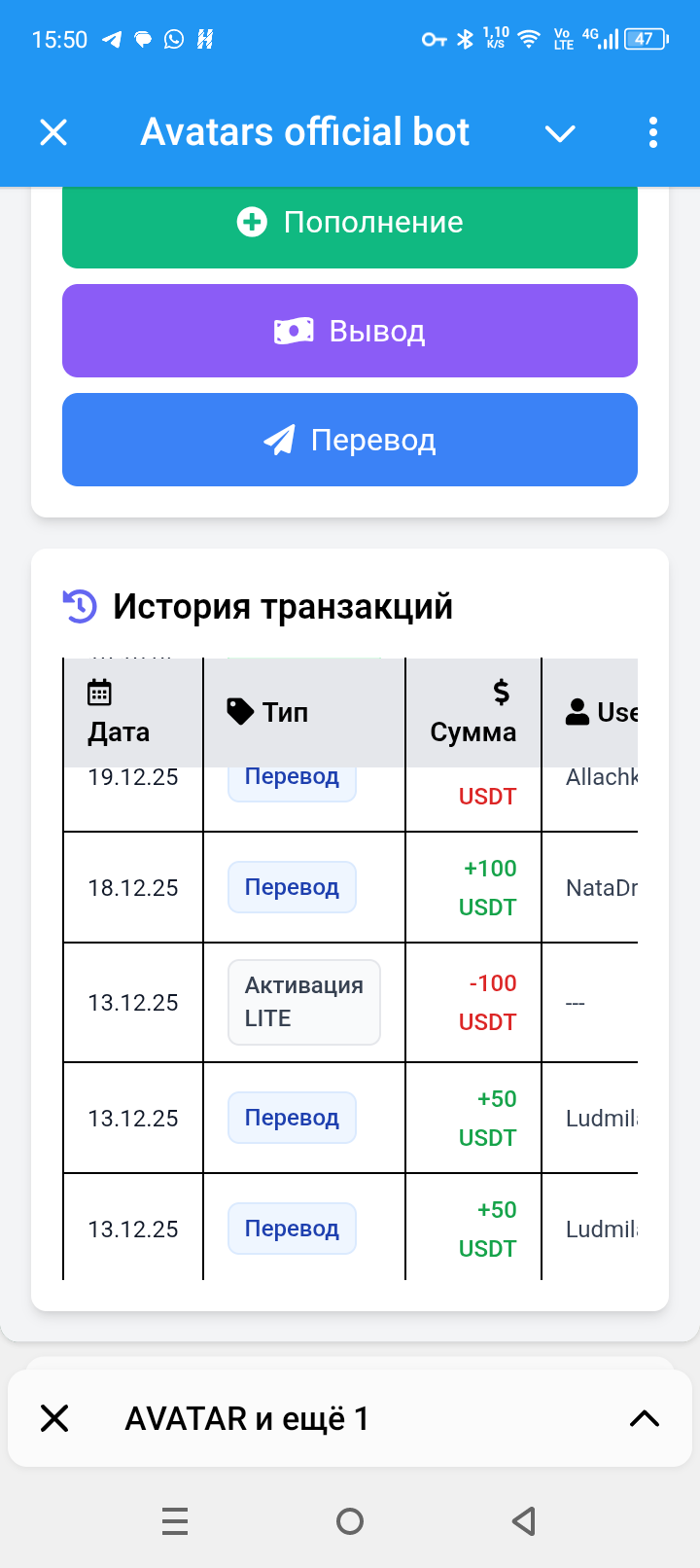Go to the home screen
Screen dimensions: 700x1568
[350, 1520]
